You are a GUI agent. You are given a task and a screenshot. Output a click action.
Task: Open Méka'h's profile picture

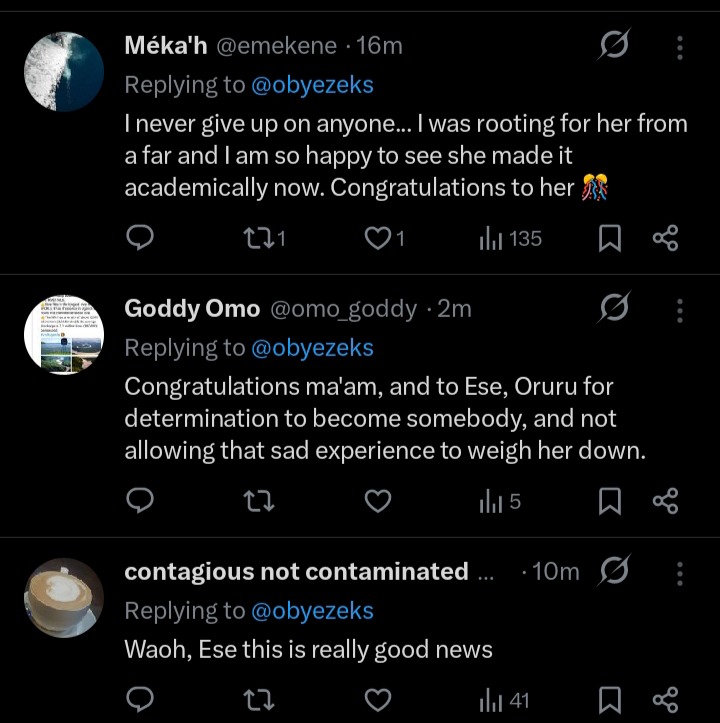pyautogui.click(x=64, y=70)
